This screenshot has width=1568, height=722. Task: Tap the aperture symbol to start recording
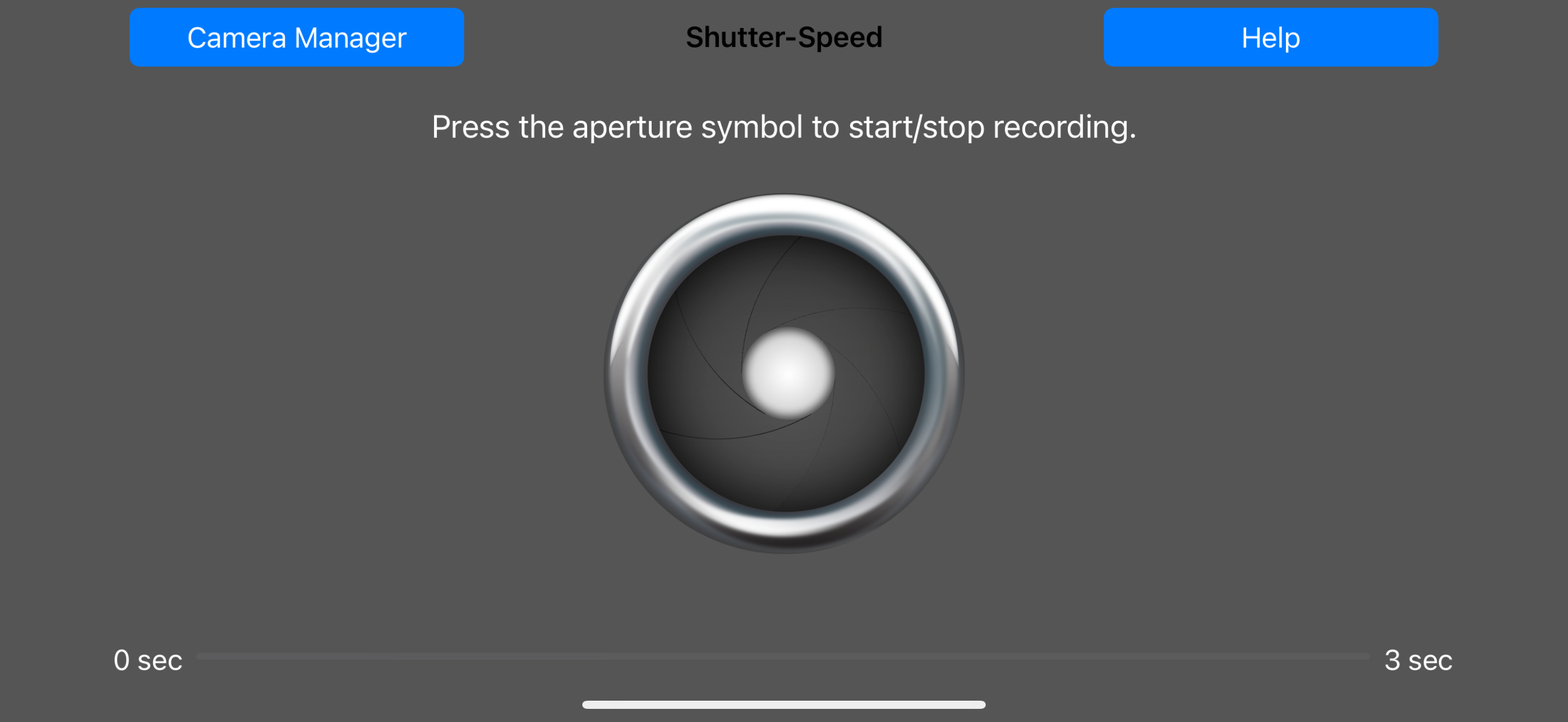[785, 373]
